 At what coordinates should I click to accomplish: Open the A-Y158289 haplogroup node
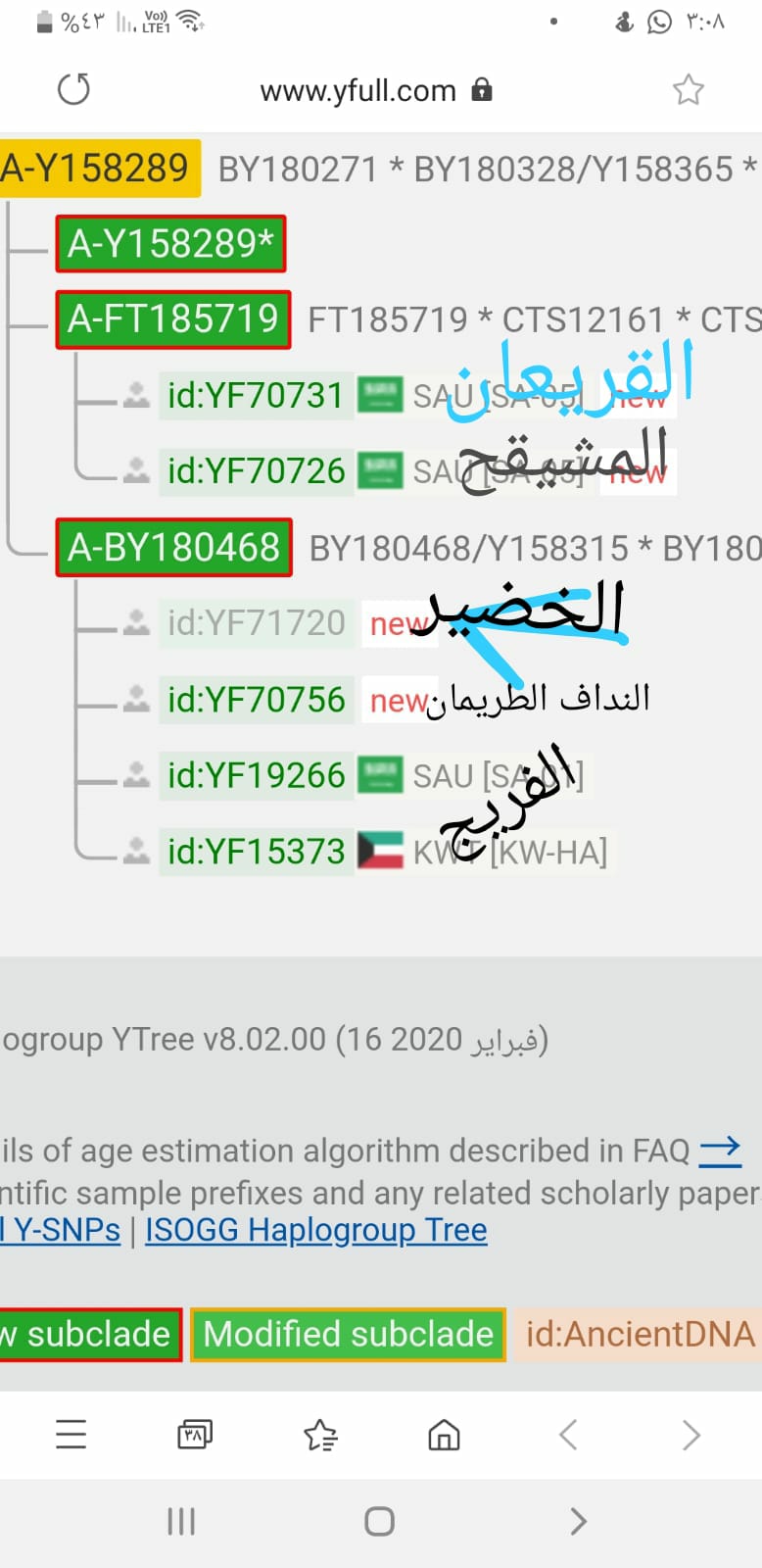coord(96,168)
